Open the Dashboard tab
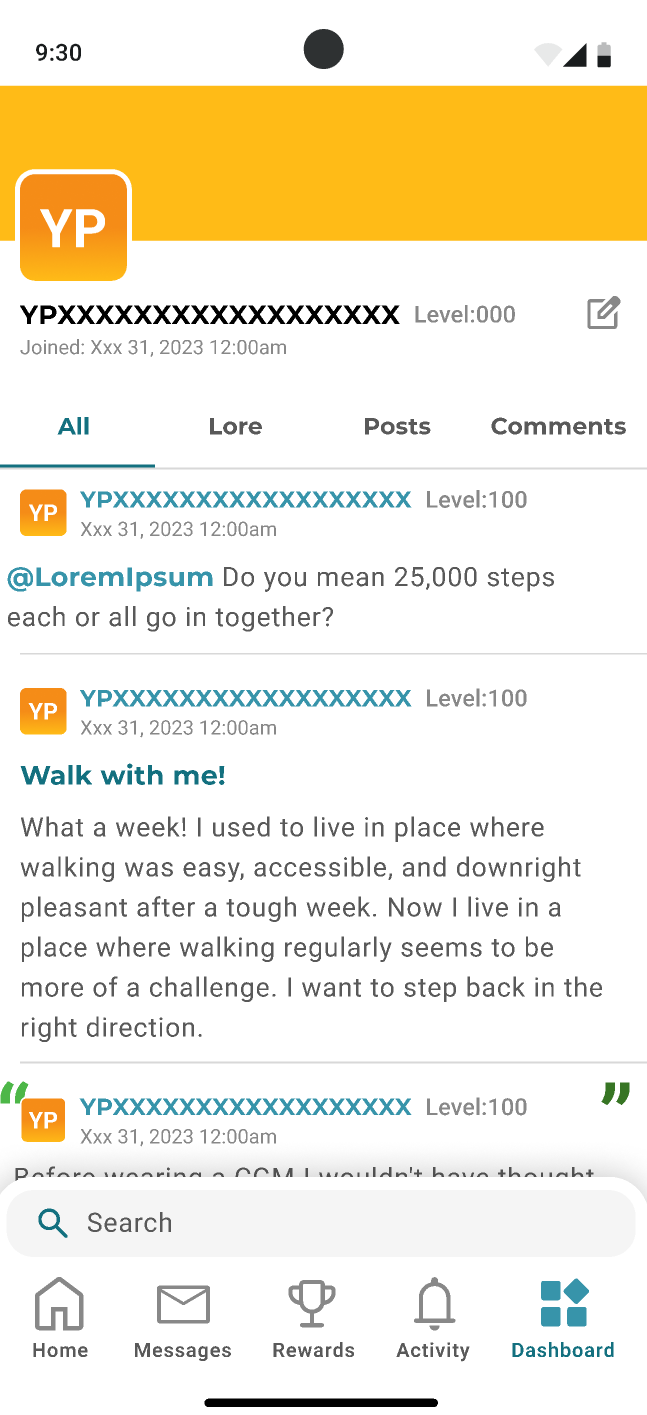 563,1319
